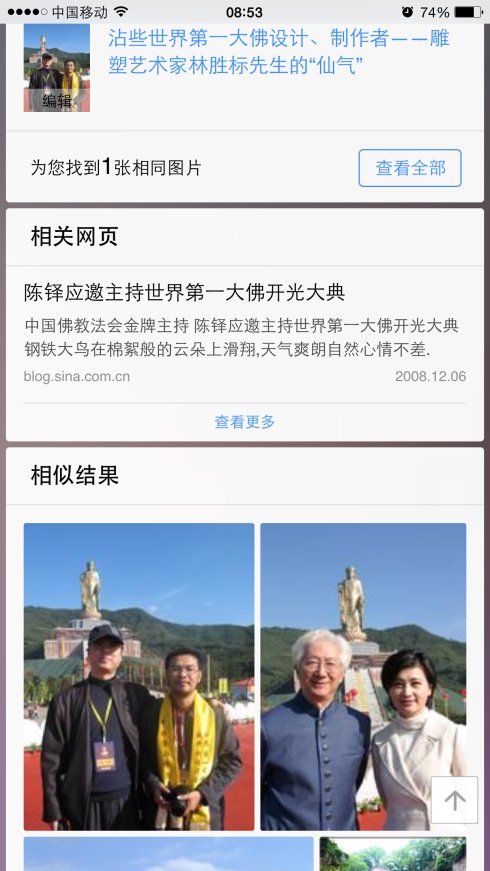
Task: Tap the 编辑 thumbnail image
Action: (x=57, y=68)
